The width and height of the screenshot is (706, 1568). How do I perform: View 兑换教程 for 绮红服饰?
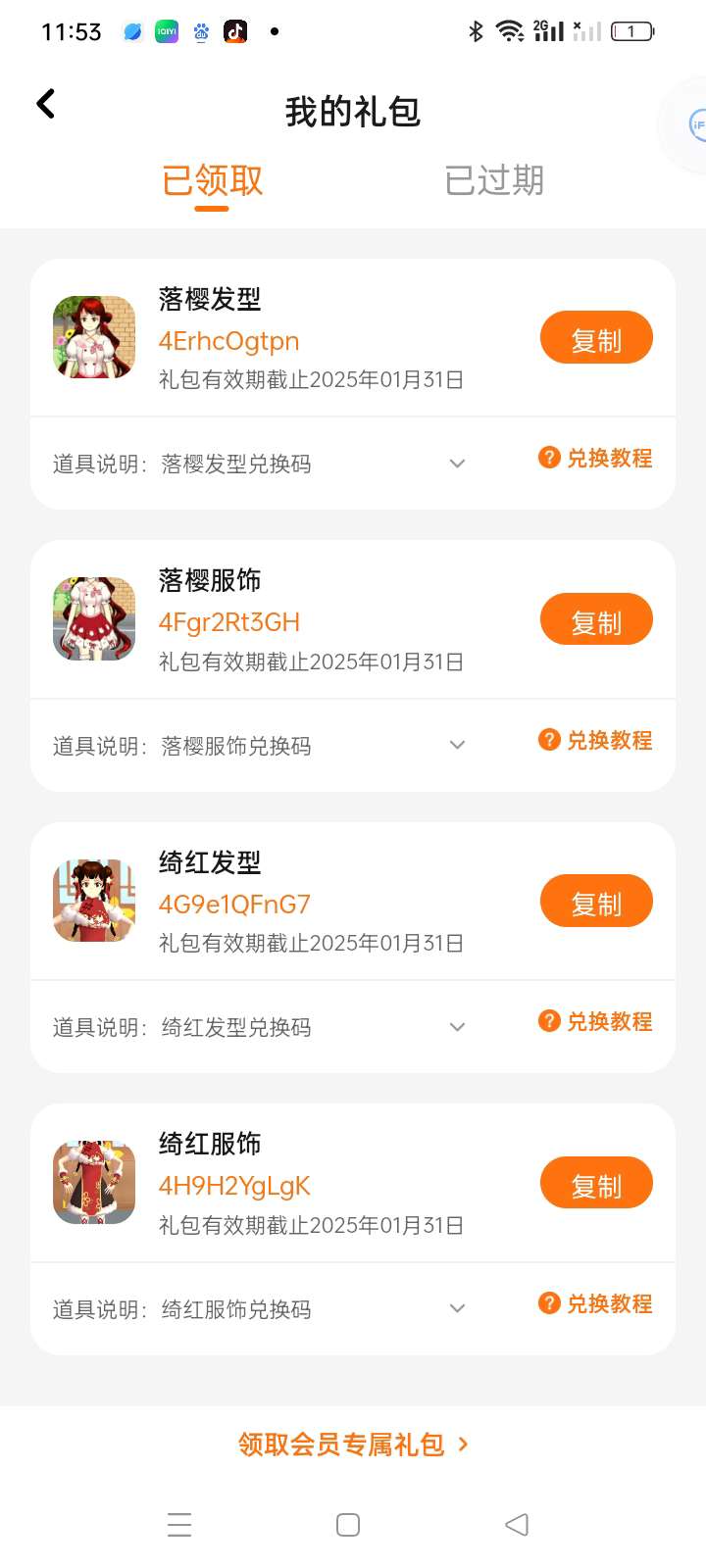595,1304
